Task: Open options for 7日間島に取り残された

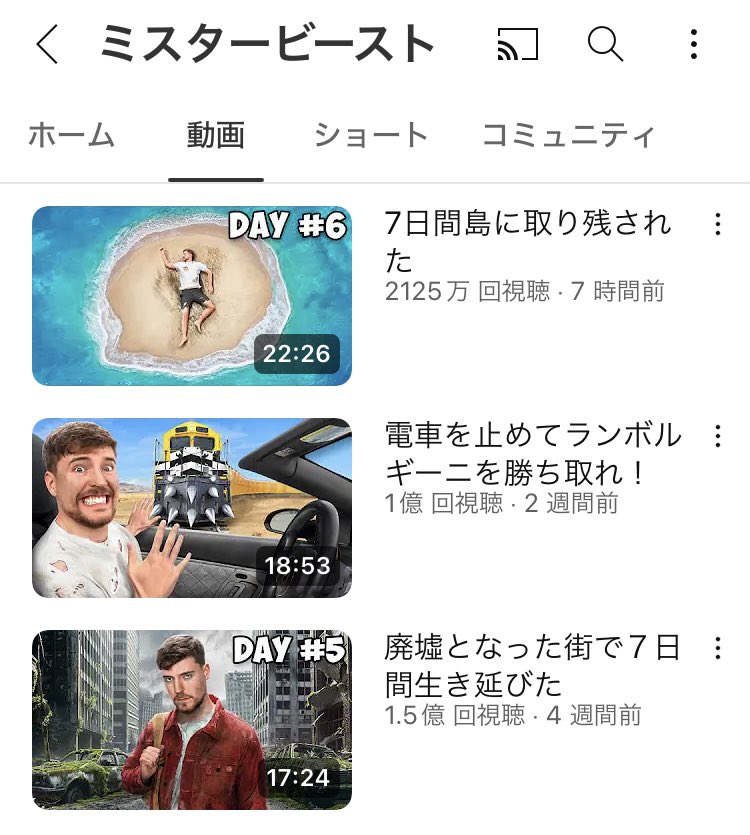Action: coord(717,225)
